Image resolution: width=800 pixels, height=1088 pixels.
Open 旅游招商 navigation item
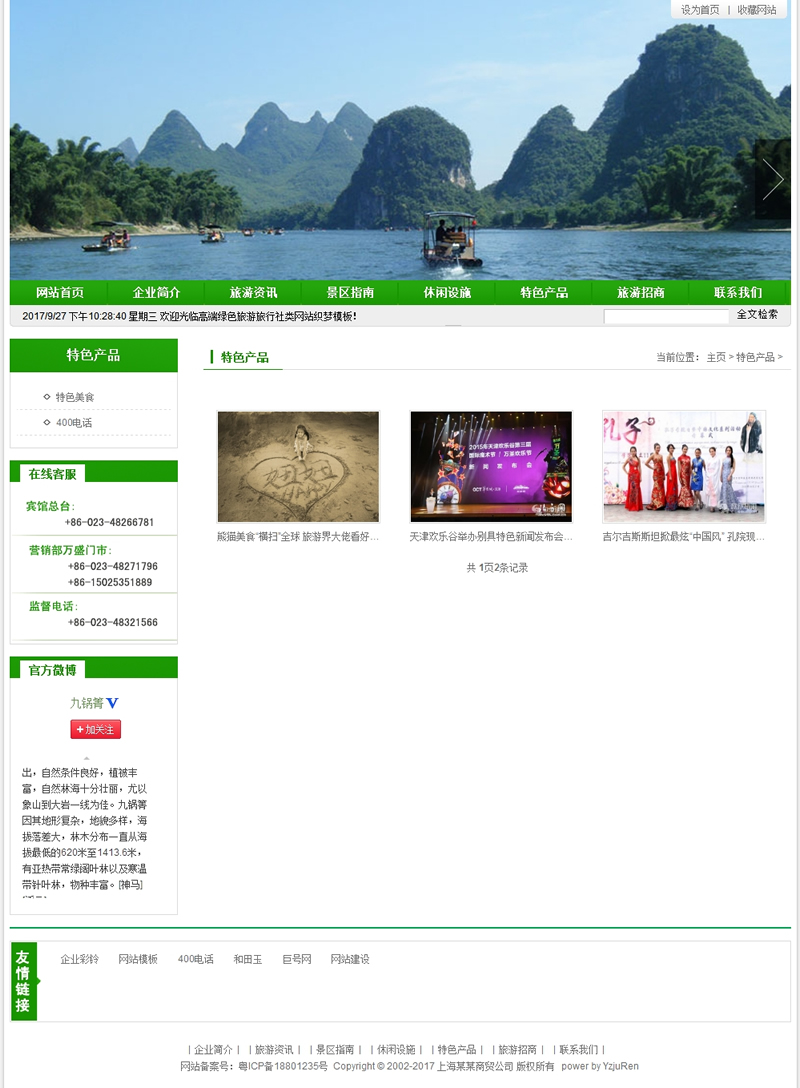[x=641, y=293]
